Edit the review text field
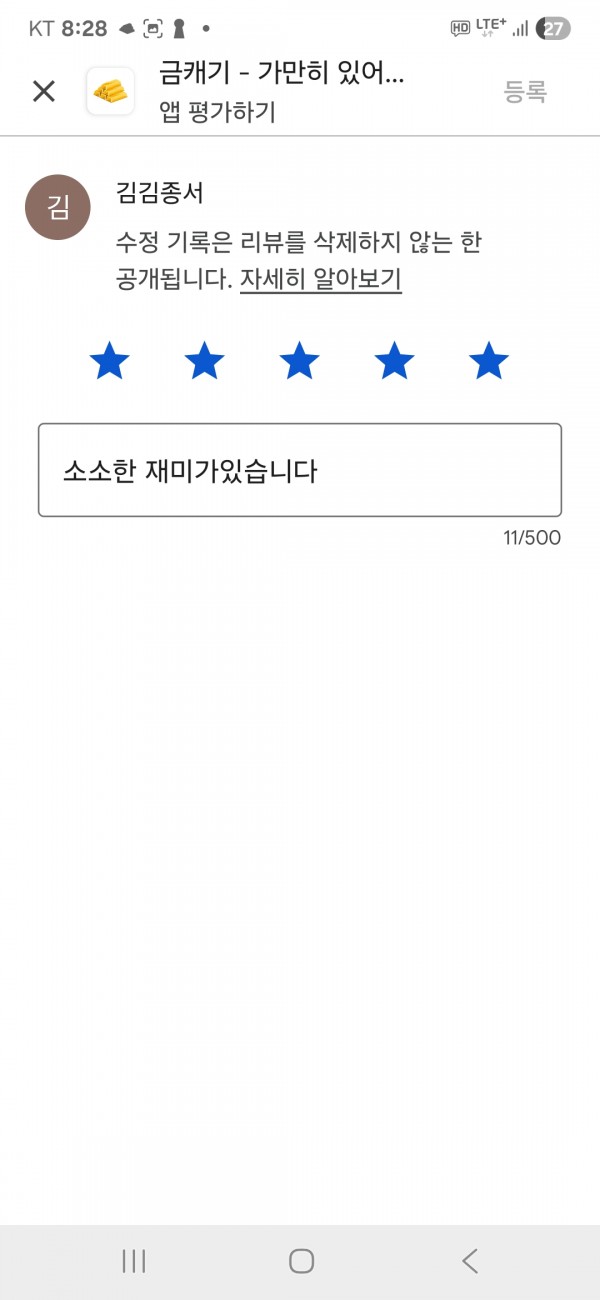Image resolution: width=600 pixels, height=1300 pixels. (x=300, y=470)
